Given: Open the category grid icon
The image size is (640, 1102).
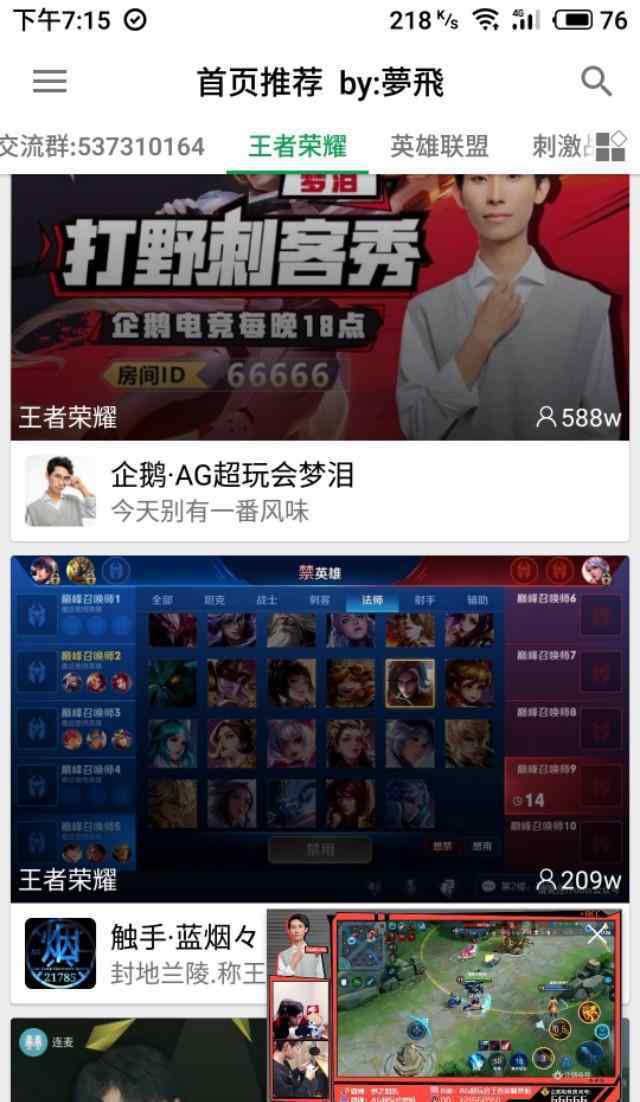Looking at the screenshot, I should (610, 148).
